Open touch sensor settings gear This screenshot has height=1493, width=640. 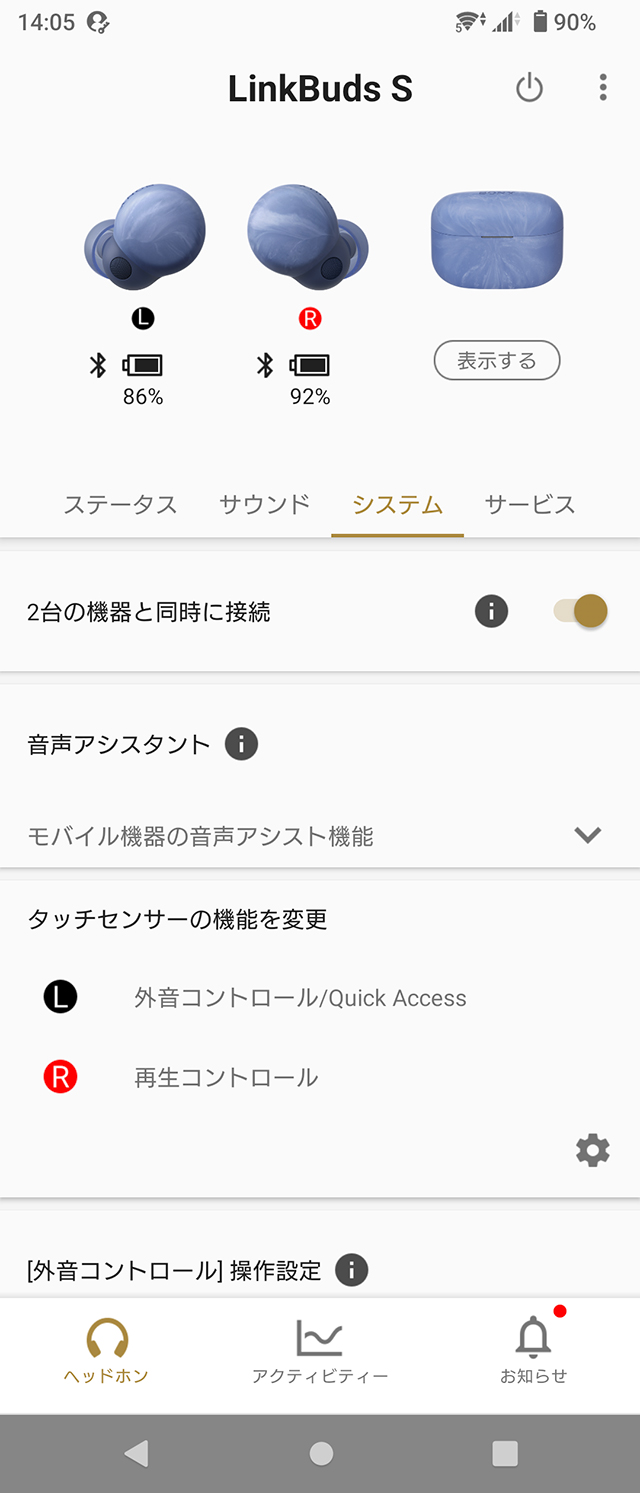click(593, 1150)
